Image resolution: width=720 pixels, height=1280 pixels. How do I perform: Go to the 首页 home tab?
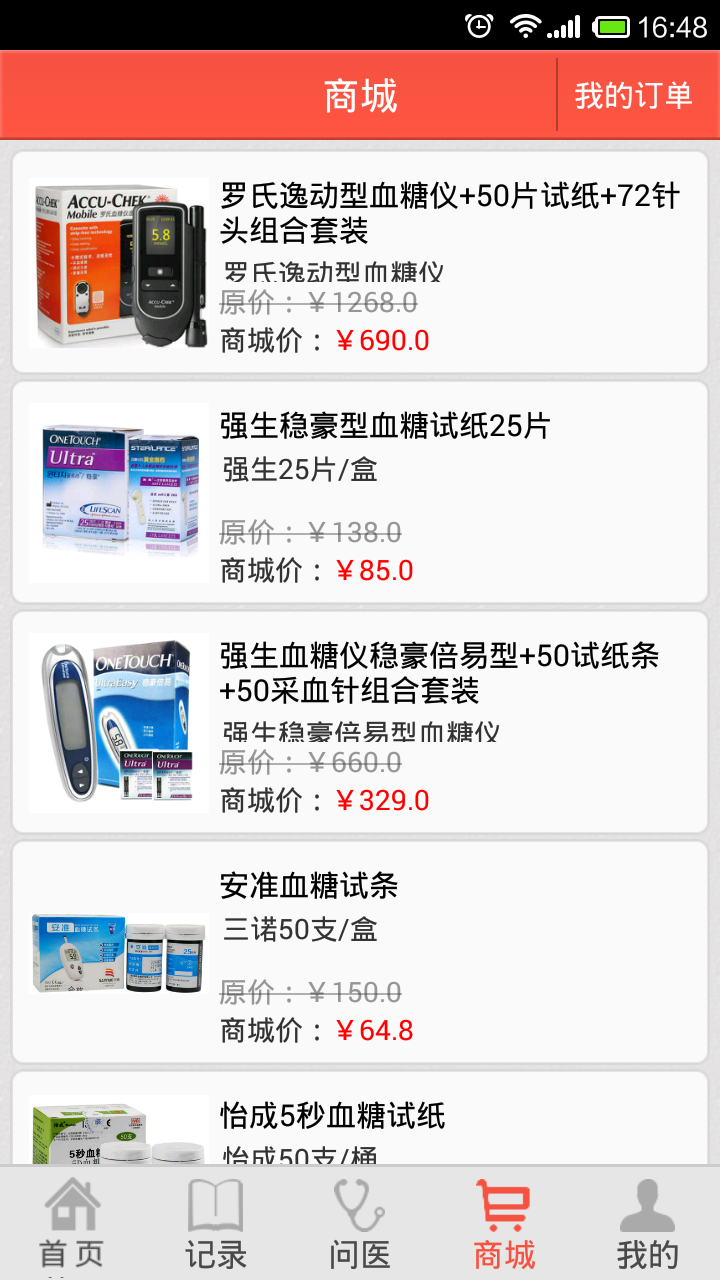click(72, 1224)
